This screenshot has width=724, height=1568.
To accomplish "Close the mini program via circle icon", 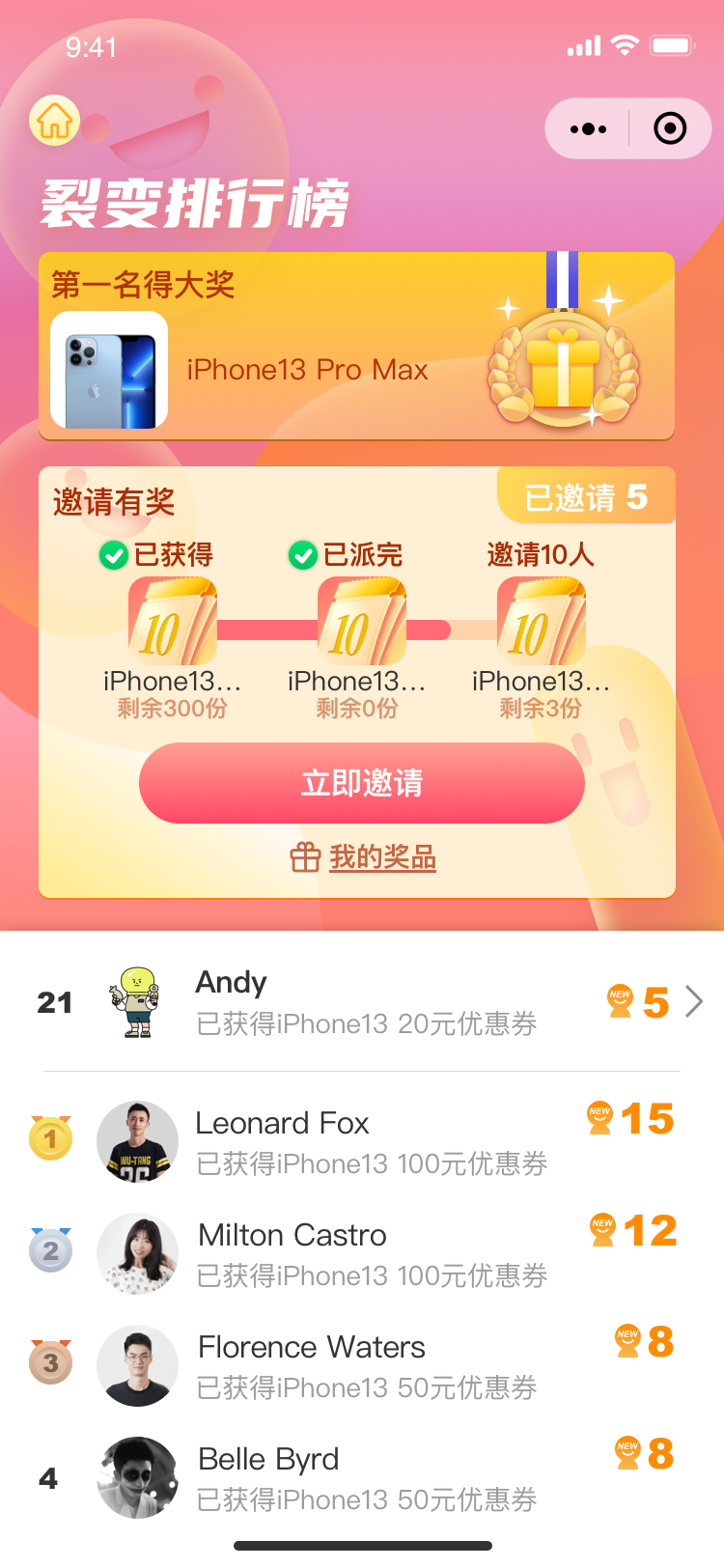I will [670, 128].
